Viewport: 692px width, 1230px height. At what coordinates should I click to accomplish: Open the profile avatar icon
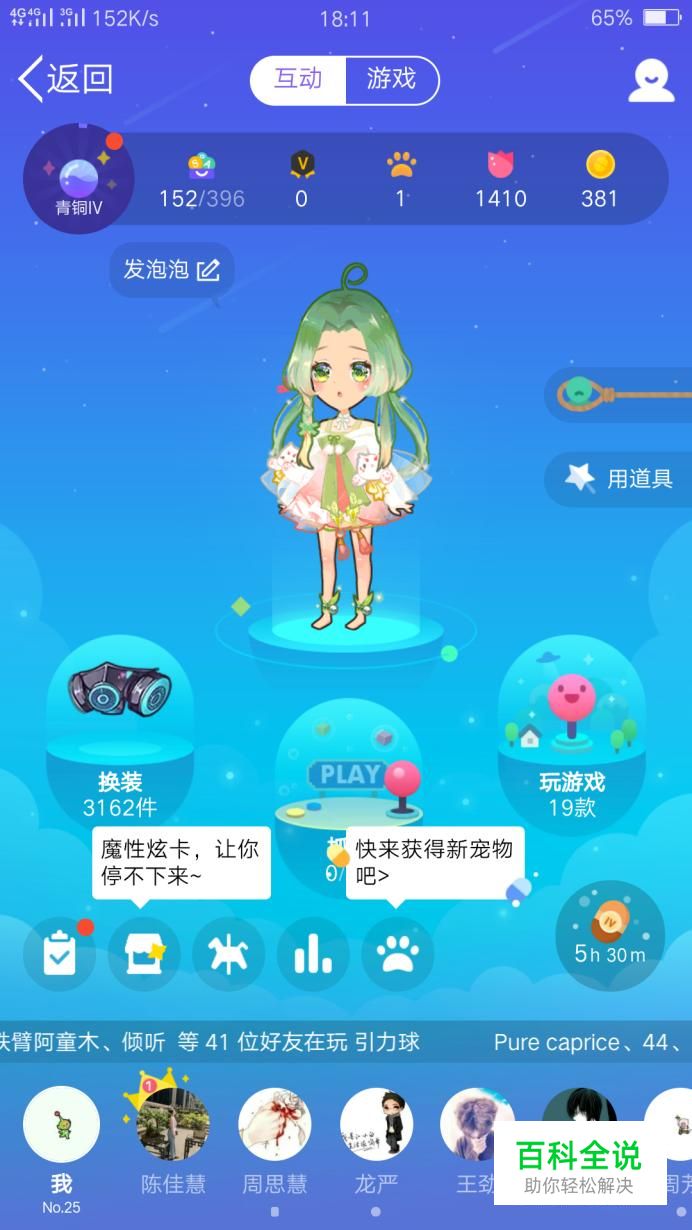coord(650,81)
